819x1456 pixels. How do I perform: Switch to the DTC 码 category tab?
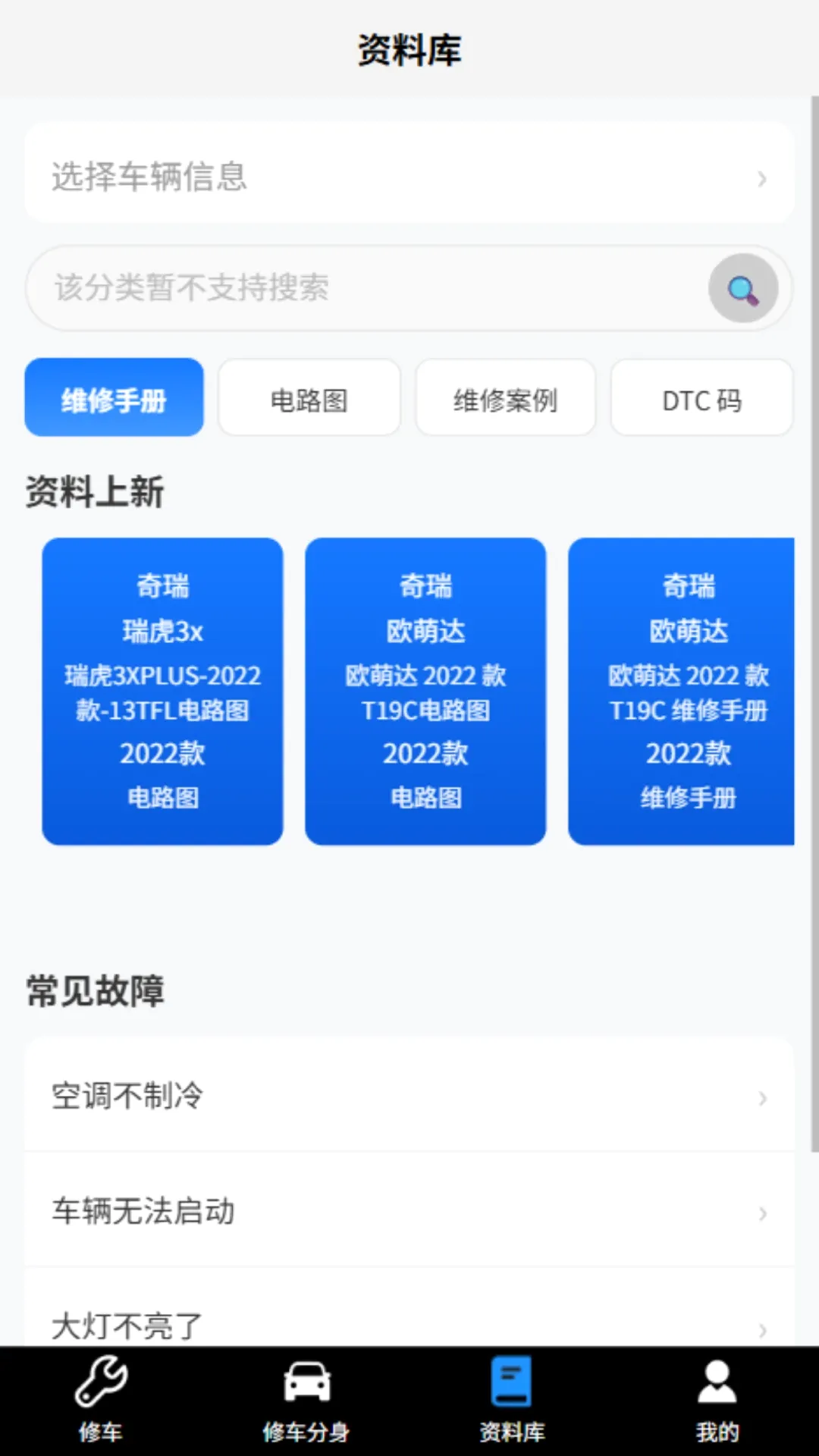pyautogui.click(x=702, y=397)
